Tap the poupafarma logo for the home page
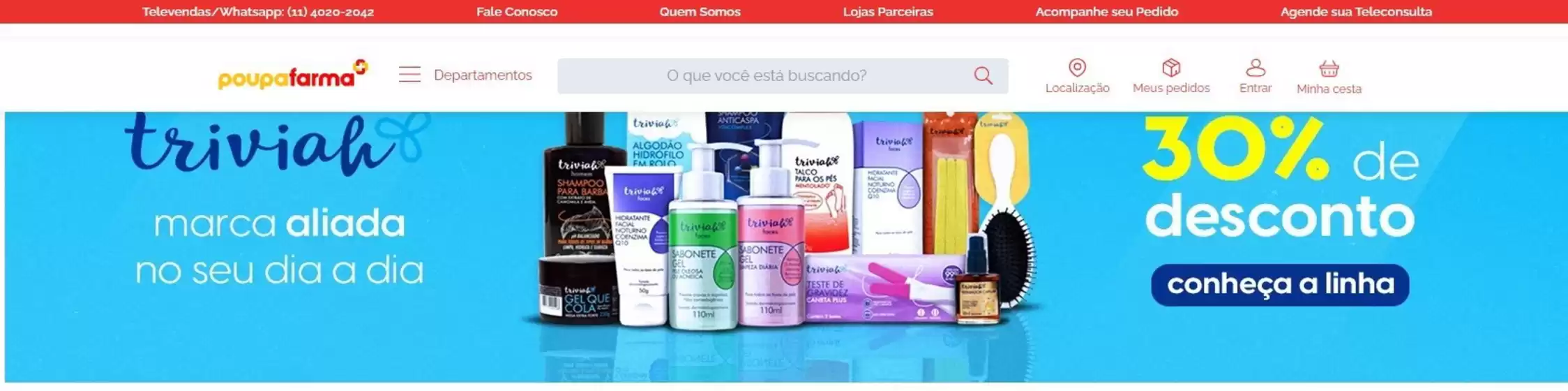 (x=292, y=75)
